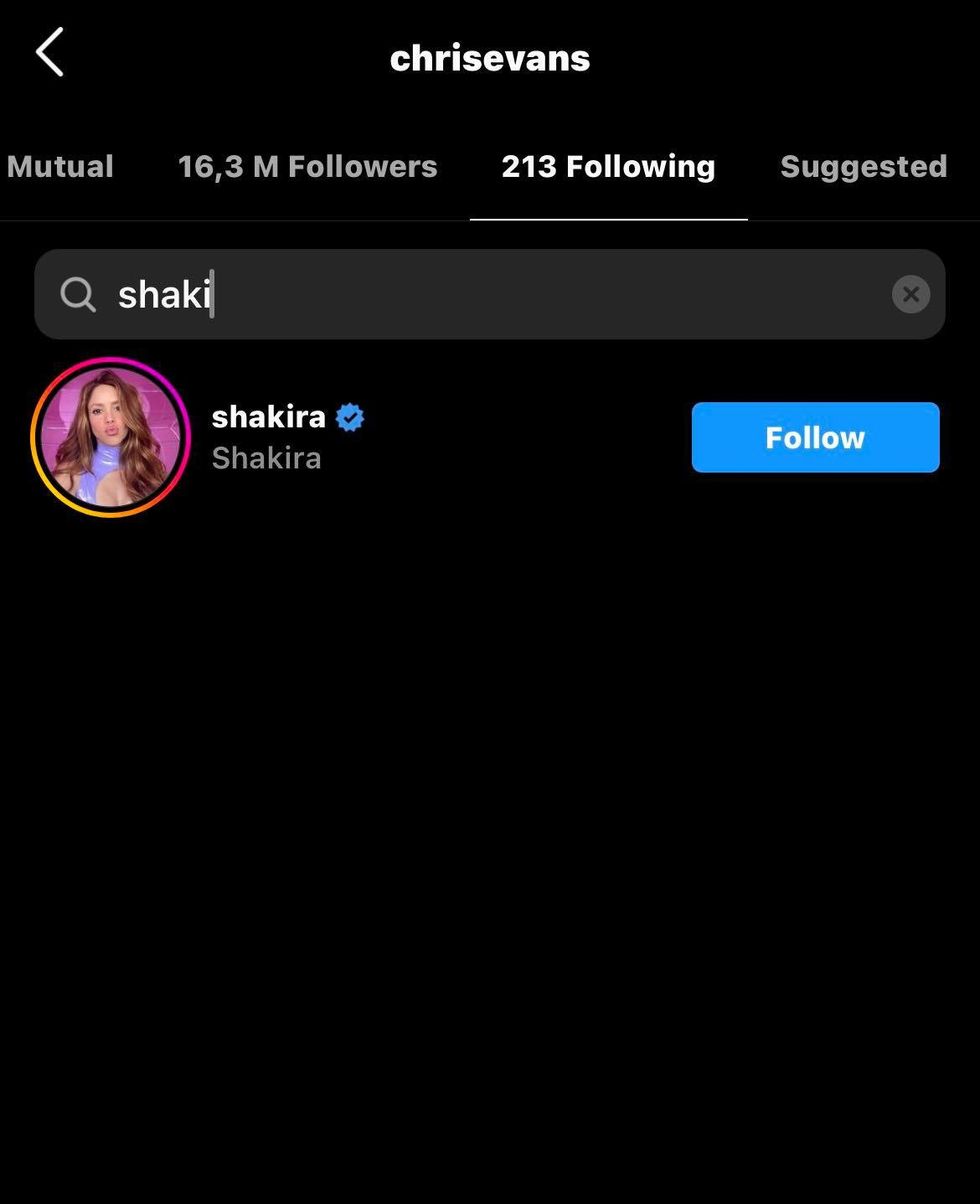This screenshot has width=980, height=1204.
Task: Go back from chrisevans following list
Action: (x=50, y=53)
